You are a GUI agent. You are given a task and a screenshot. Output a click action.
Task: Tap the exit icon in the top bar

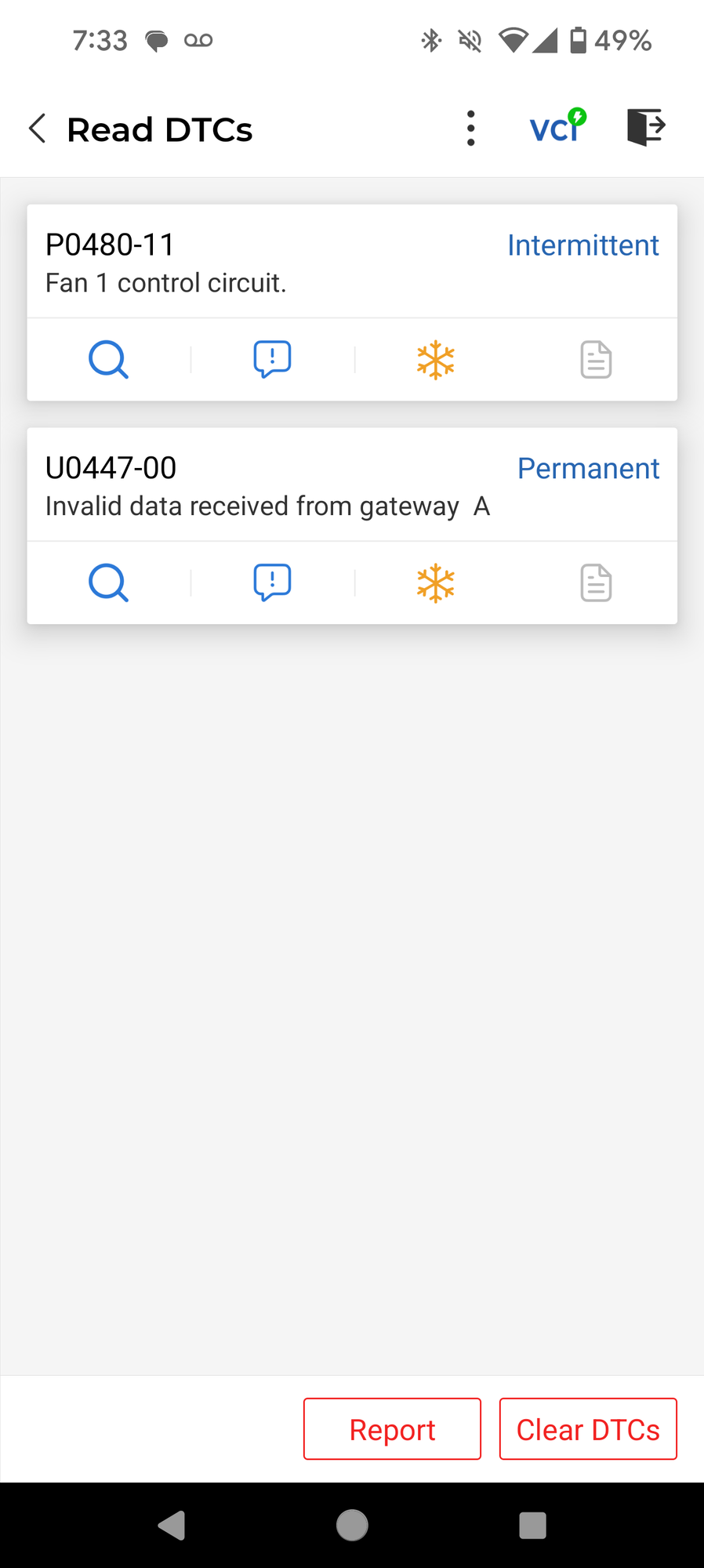(645, 127)
